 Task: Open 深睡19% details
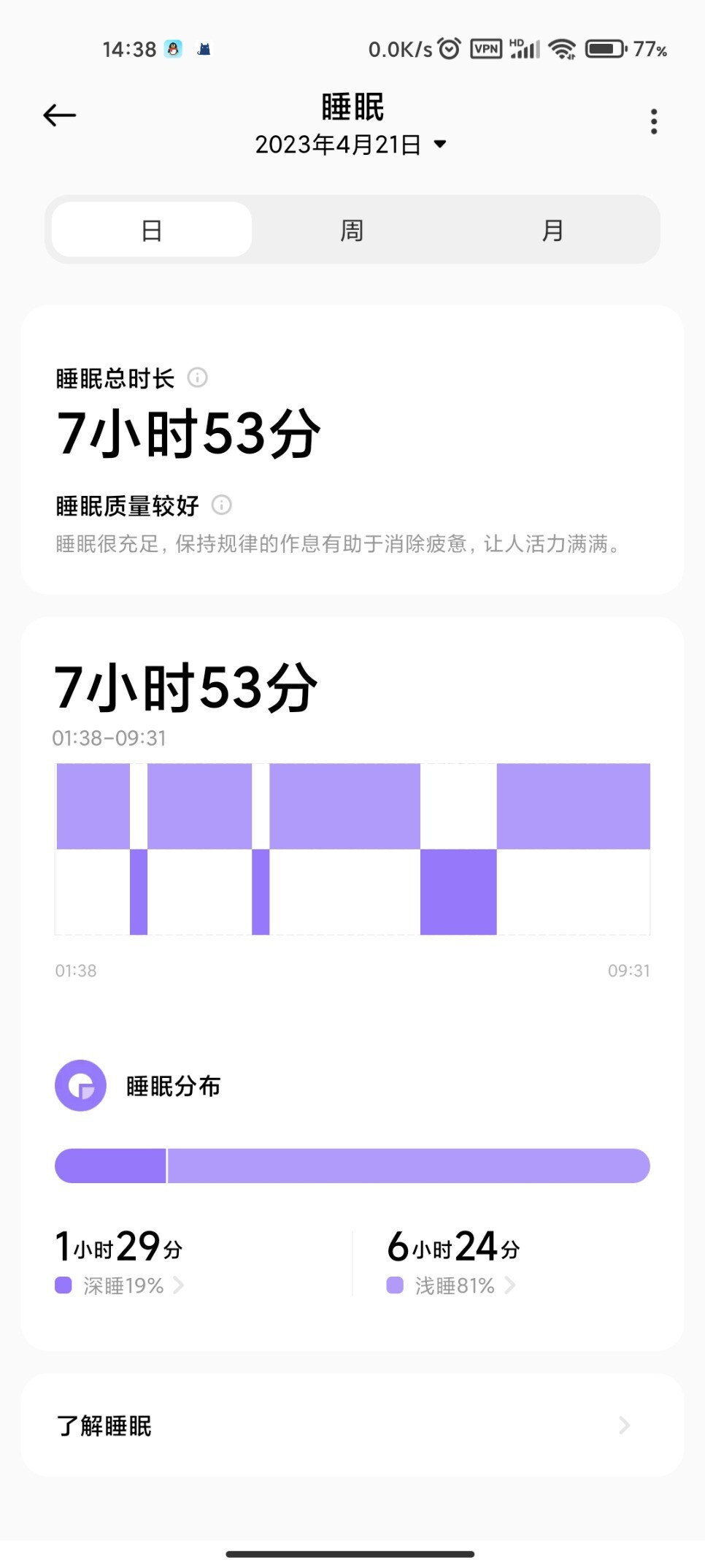point(120,1285)
